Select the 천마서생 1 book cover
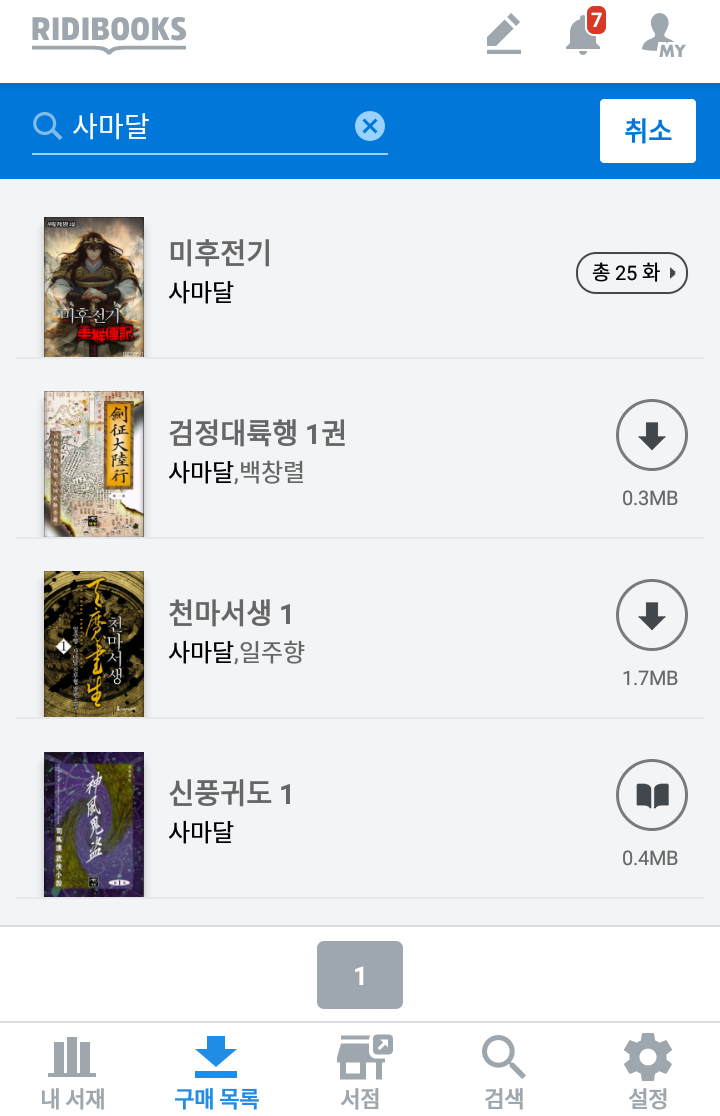The image size is (720, 1116). click(94, 643)
